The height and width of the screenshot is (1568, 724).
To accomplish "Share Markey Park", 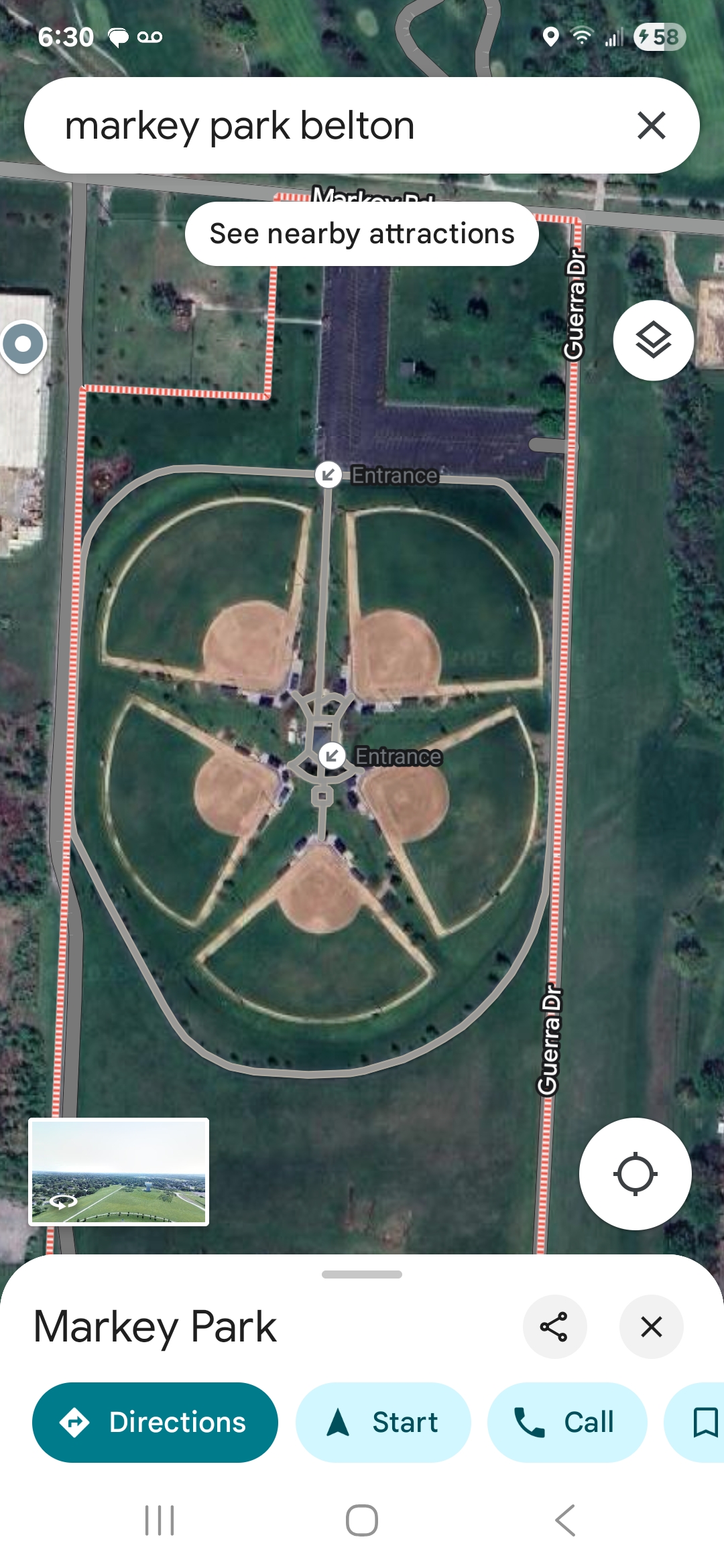I will click(x=554, y=1327).
